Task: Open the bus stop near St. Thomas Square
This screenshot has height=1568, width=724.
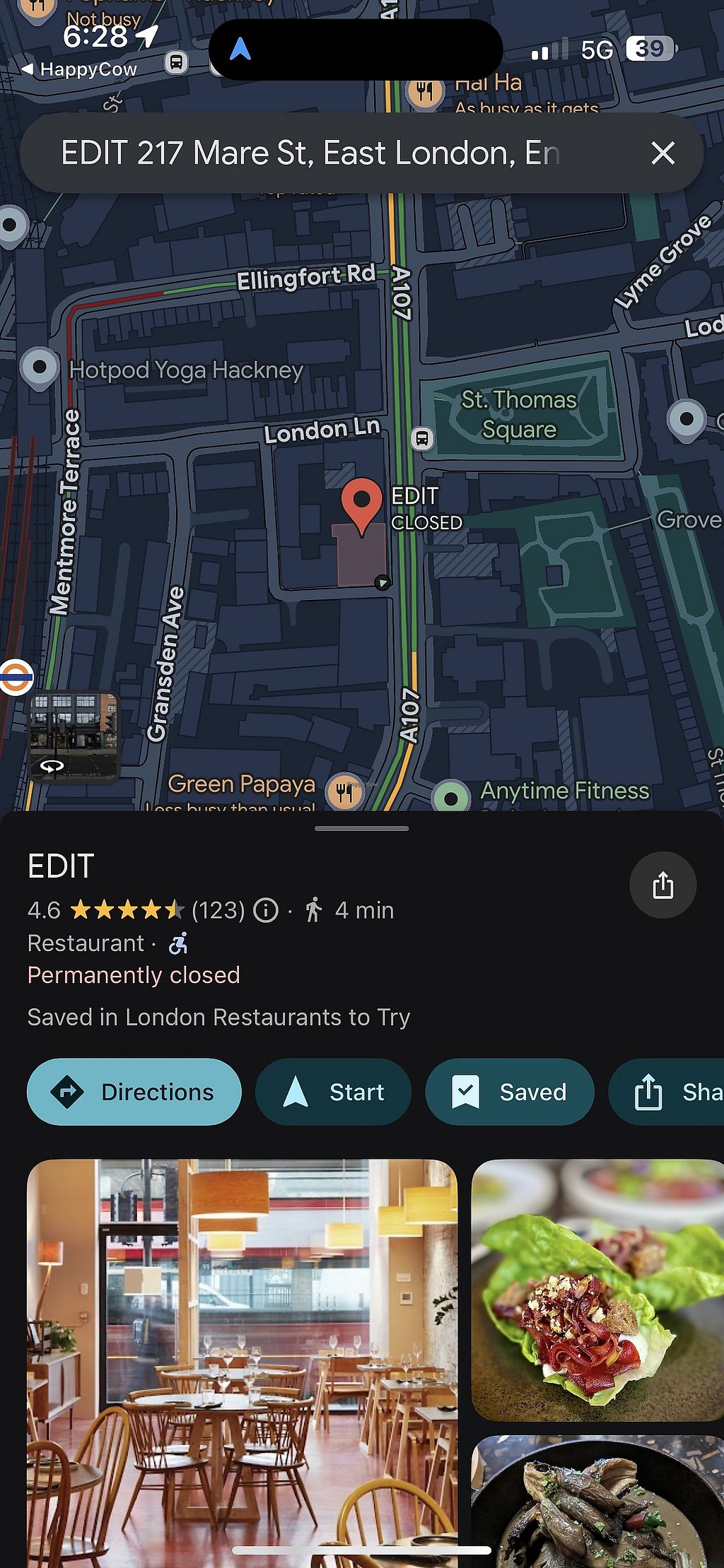Action: coord(422,438)
